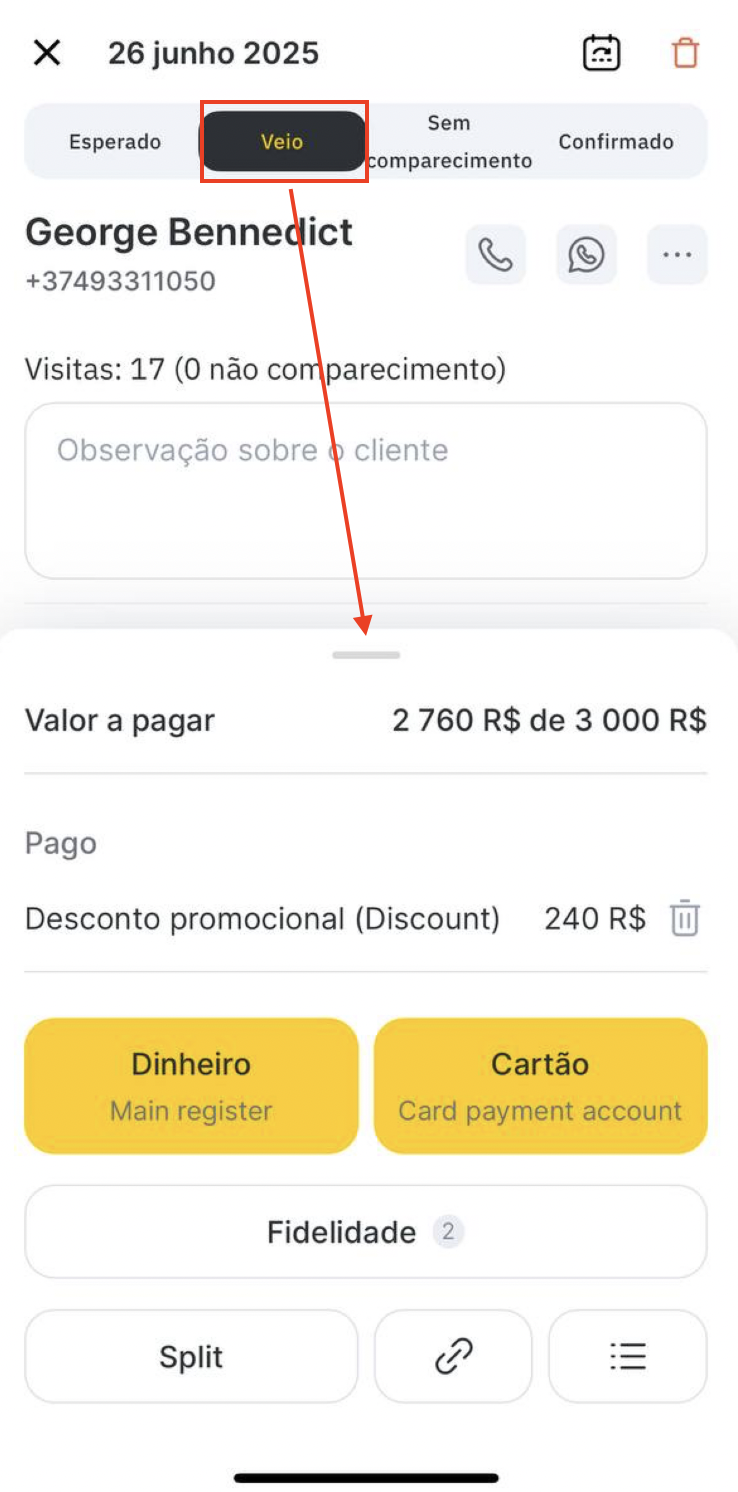The height and width of the screenshot is (1492, 738).
Task: Set status to Esperado
Action: click(115, 141)
